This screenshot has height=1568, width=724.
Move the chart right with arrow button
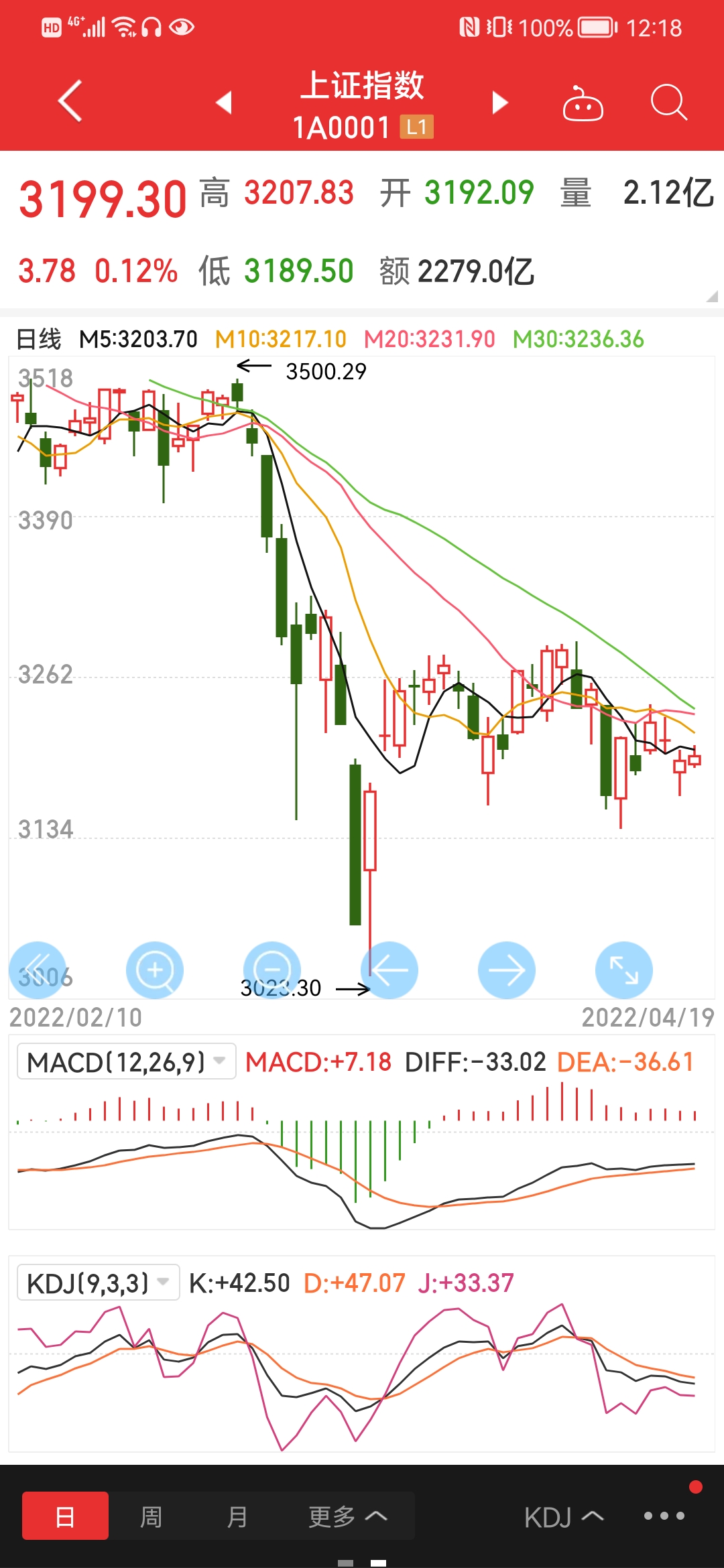pos(507,970)
